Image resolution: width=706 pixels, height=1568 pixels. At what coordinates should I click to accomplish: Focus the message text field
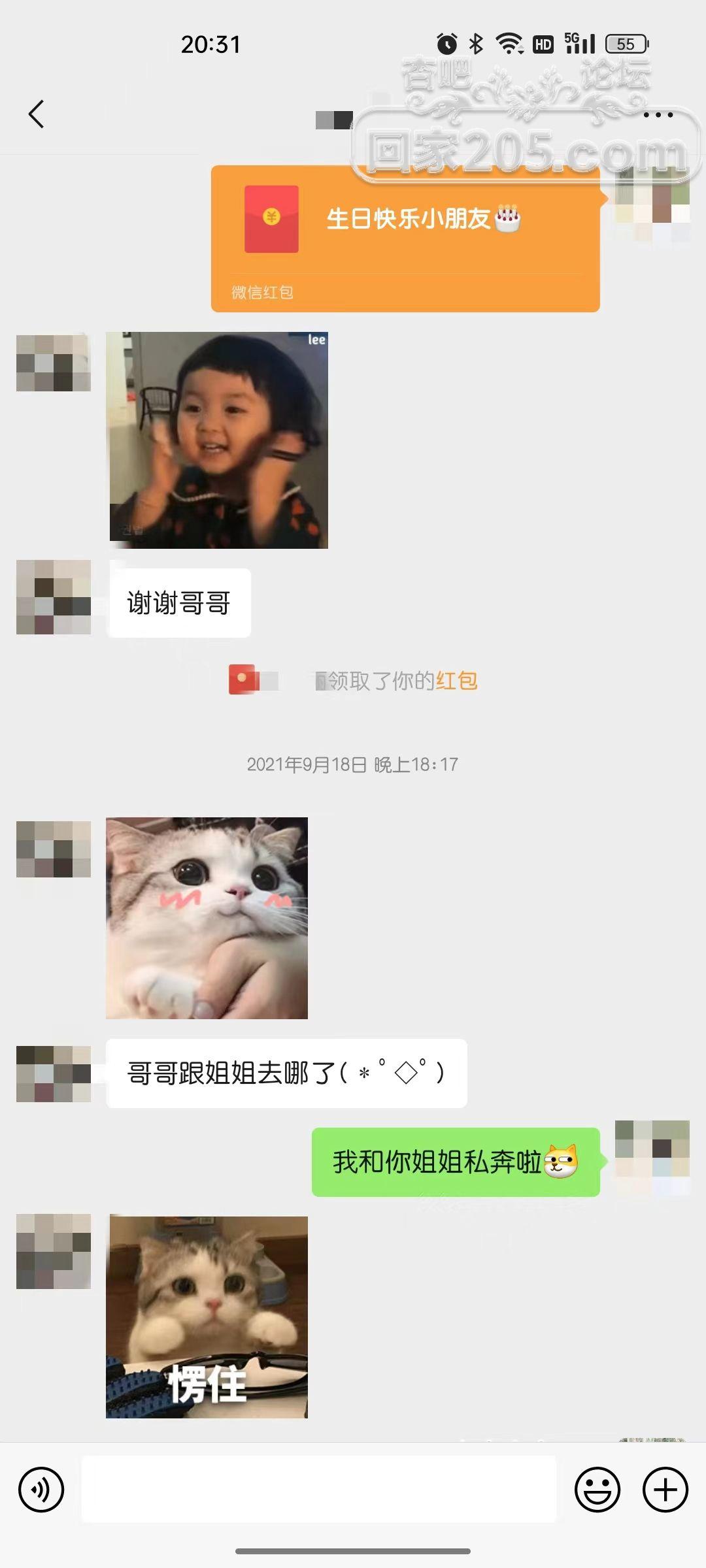[x=319, y=1490]
